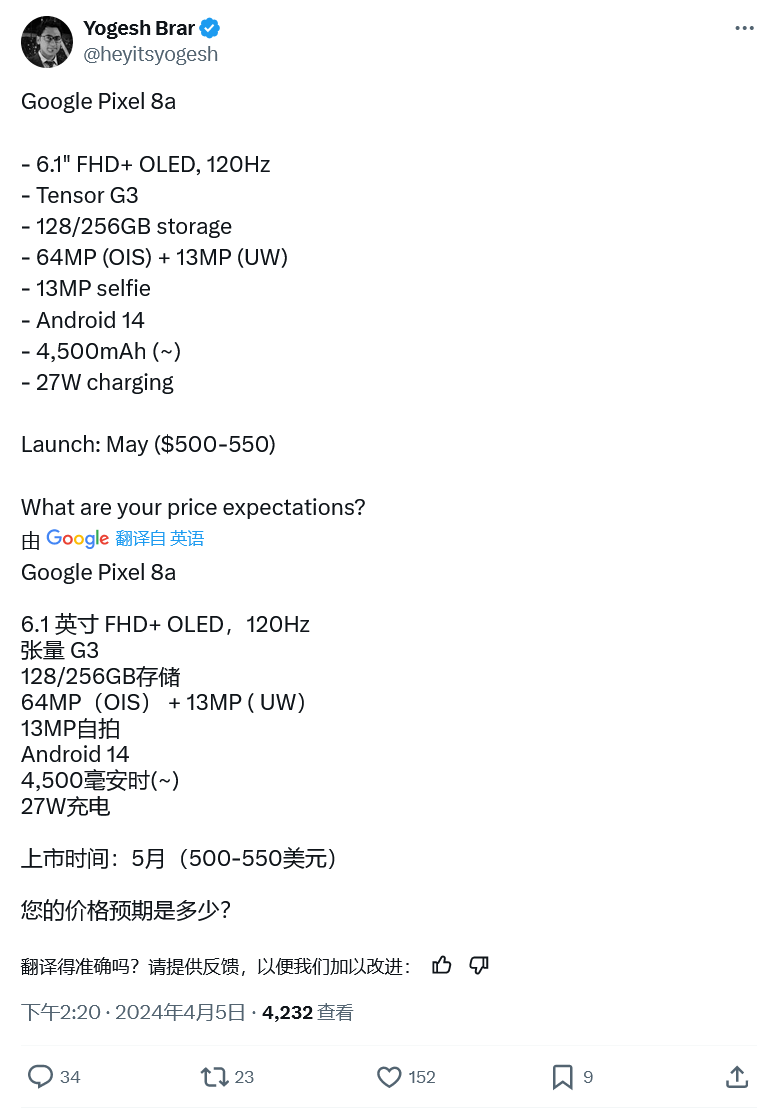Rate the translation with thumbs down
Screen dimensions: 780x1111
coord(479,965)
